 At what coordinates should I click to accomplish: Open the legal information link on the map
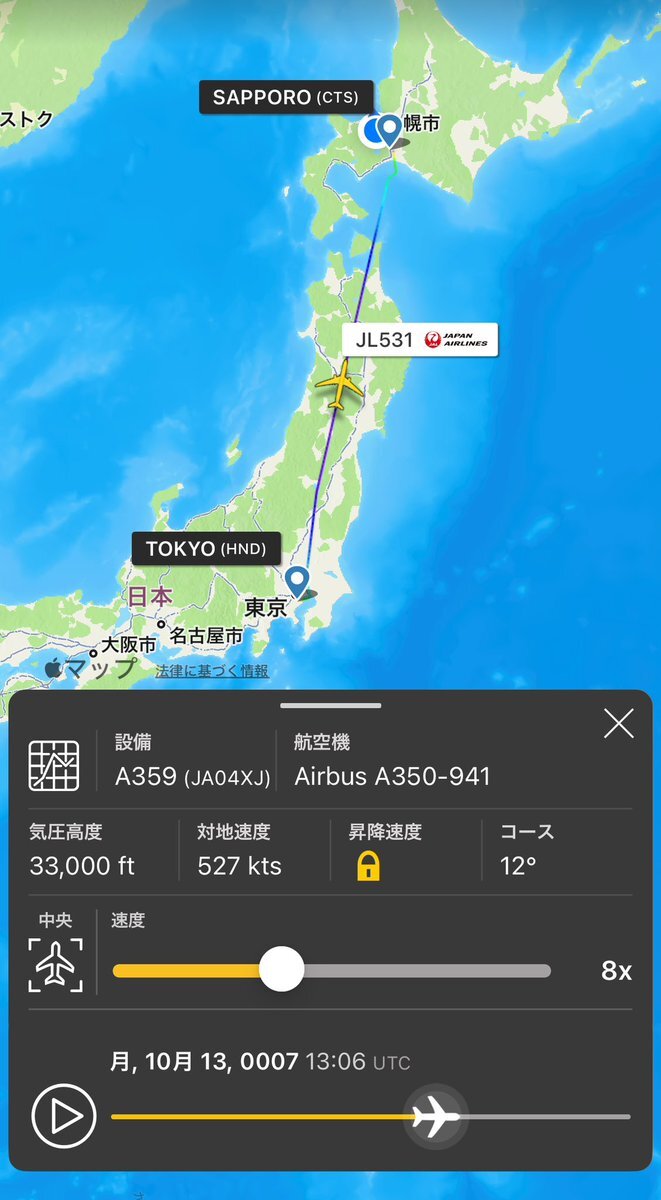coord(212,671)
